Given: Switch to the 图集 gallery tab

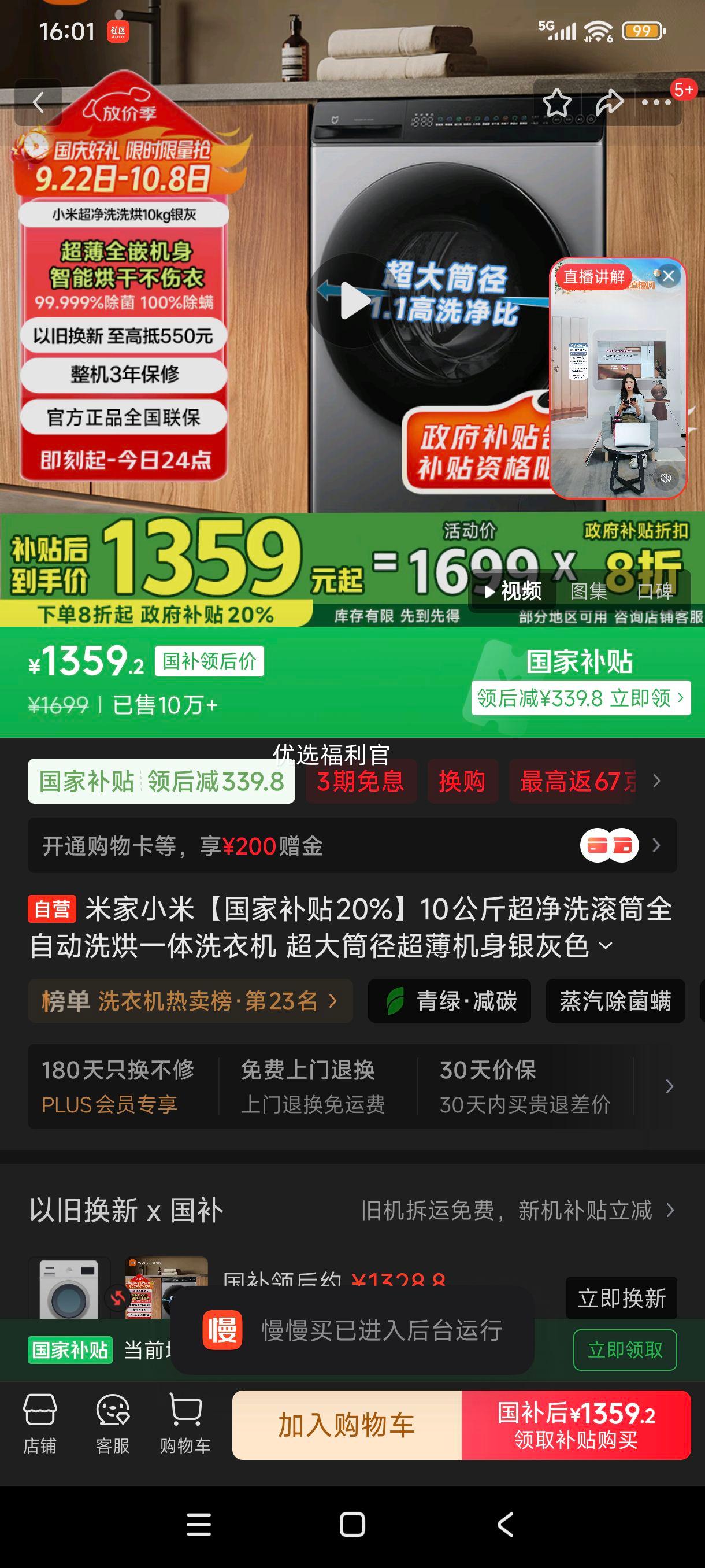Looking at the screenshot, I should [x=588, y=590].
